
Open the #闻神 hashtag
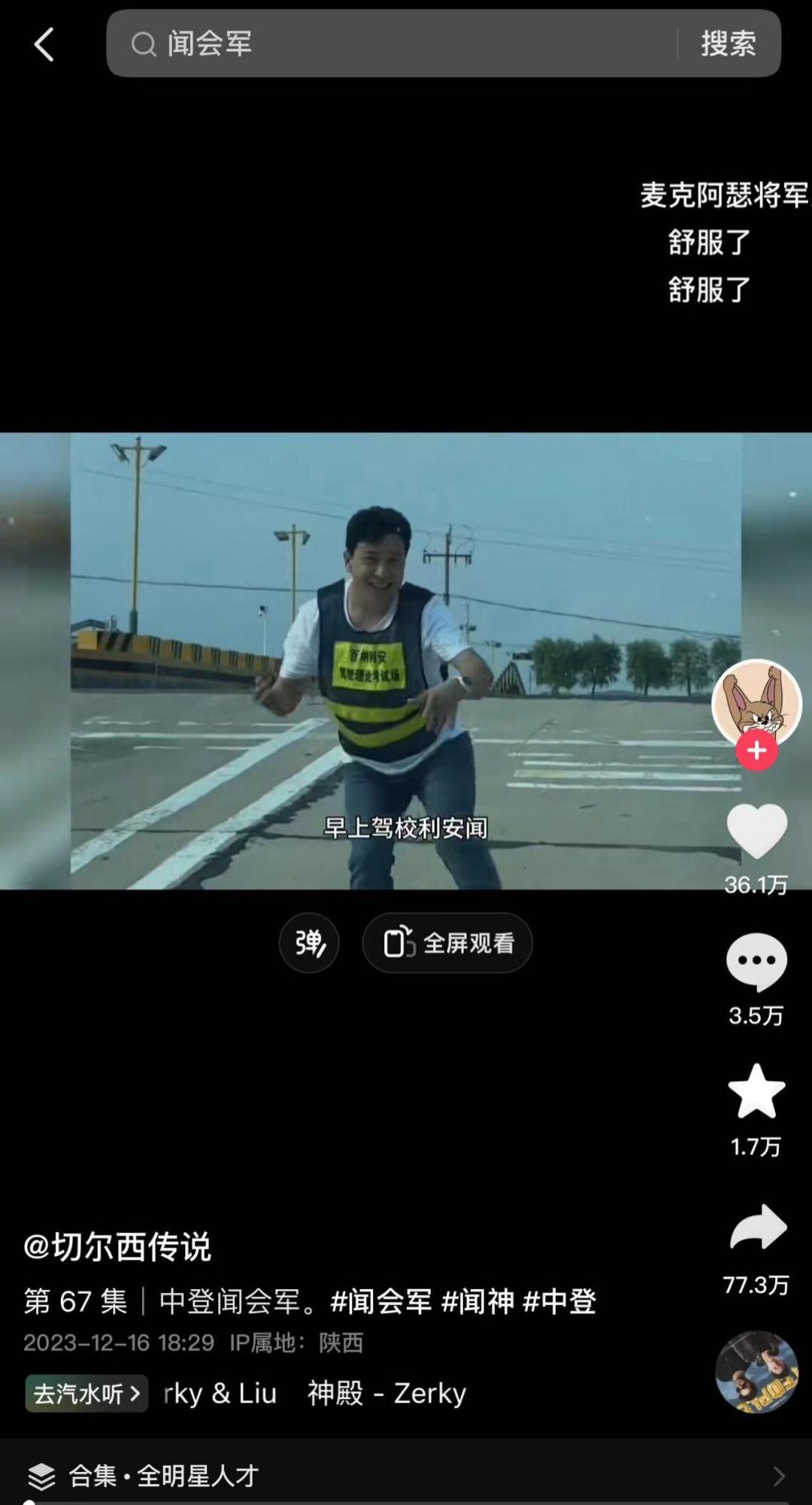tap(477, 1302)
